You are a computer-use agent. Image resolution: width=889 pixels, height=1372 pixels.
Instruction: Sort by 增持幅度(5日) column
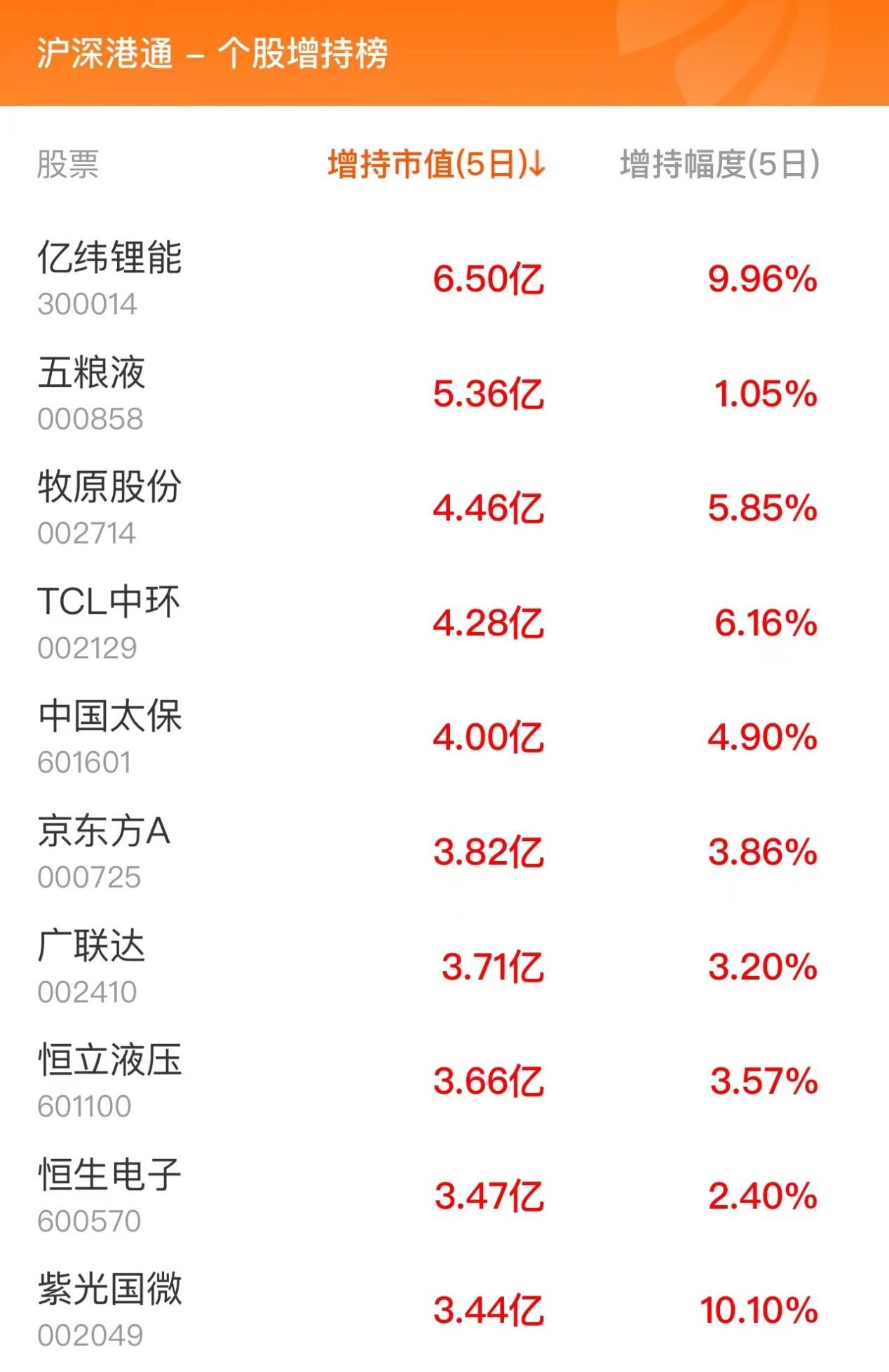point(719,165)
